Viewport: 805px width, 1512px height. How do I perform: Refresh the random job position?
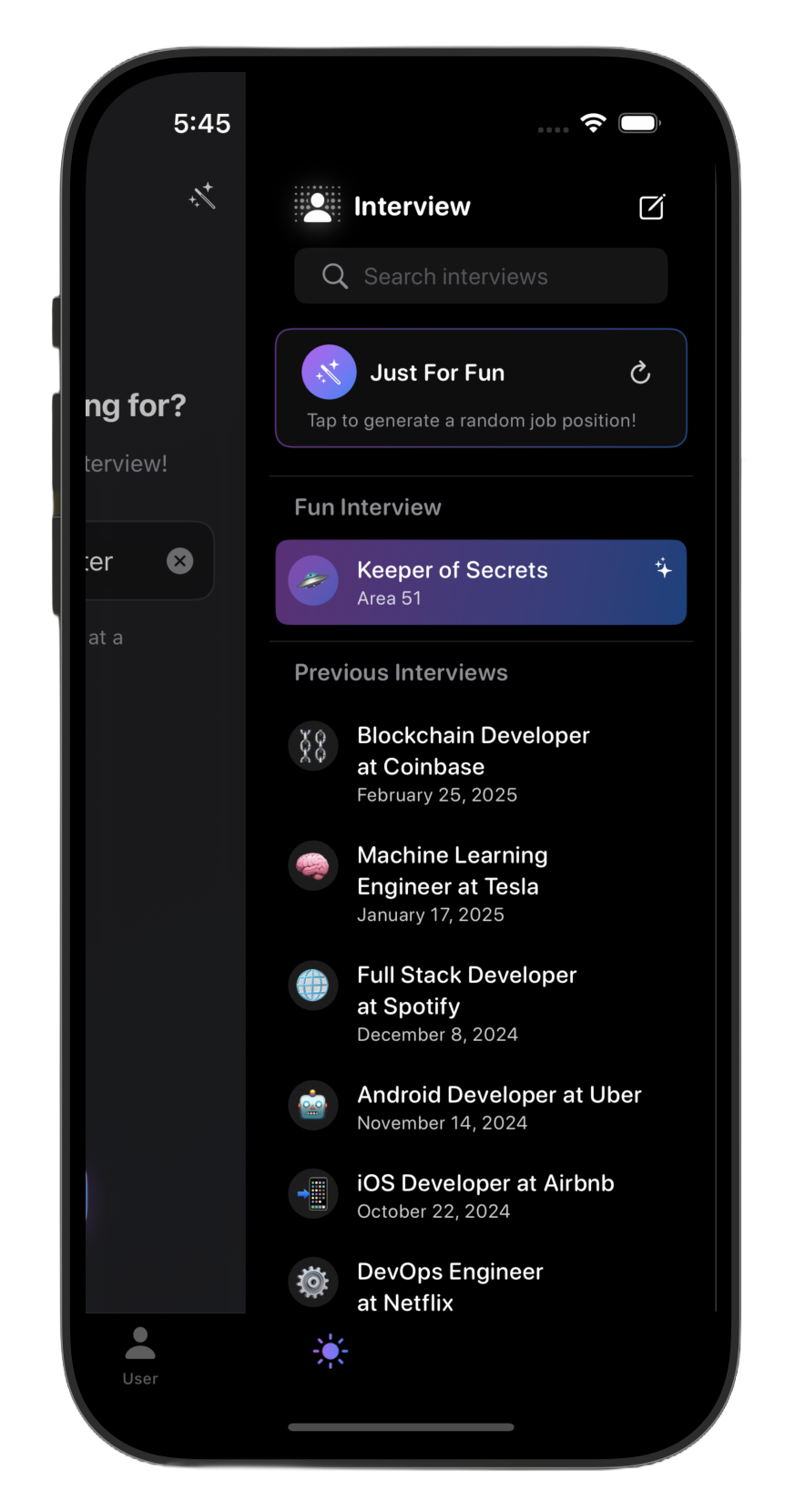640,373
